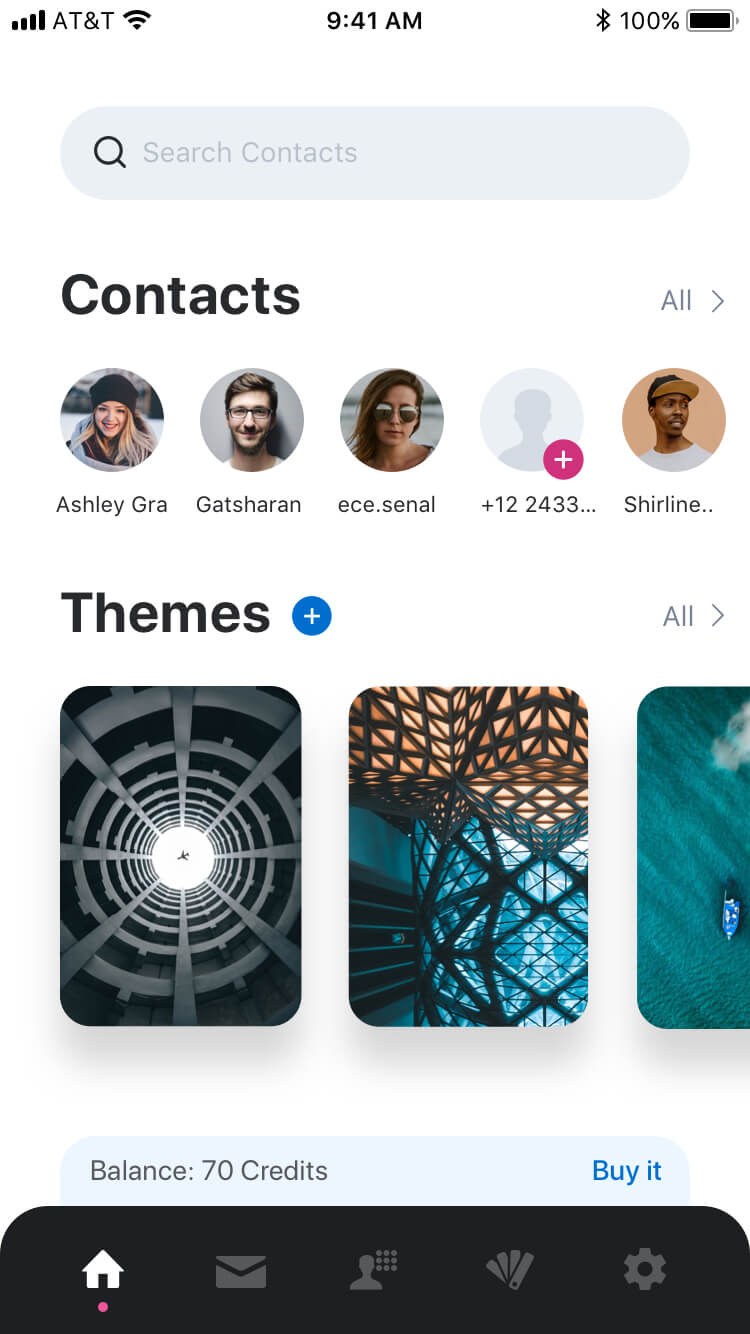Add the +12 2433 number to contacts
This screenshot has width=750, height=1334.
pyautogui.click(x=562, y=460)
